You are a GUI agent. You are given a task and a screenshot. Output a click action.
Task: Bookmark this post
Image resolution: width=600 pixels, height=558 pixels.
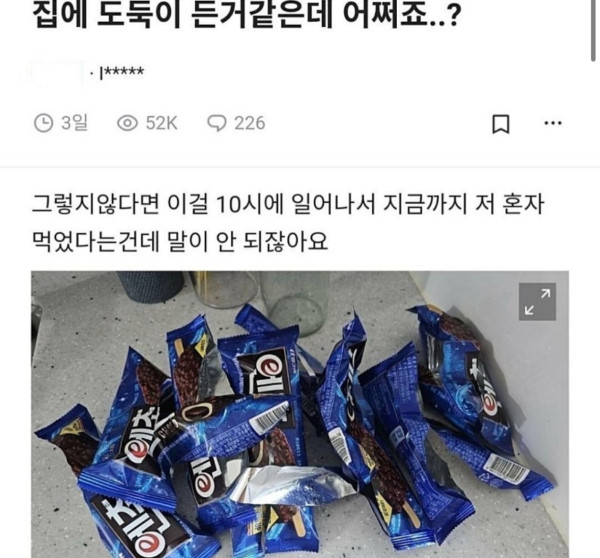(x=501, y=124)
